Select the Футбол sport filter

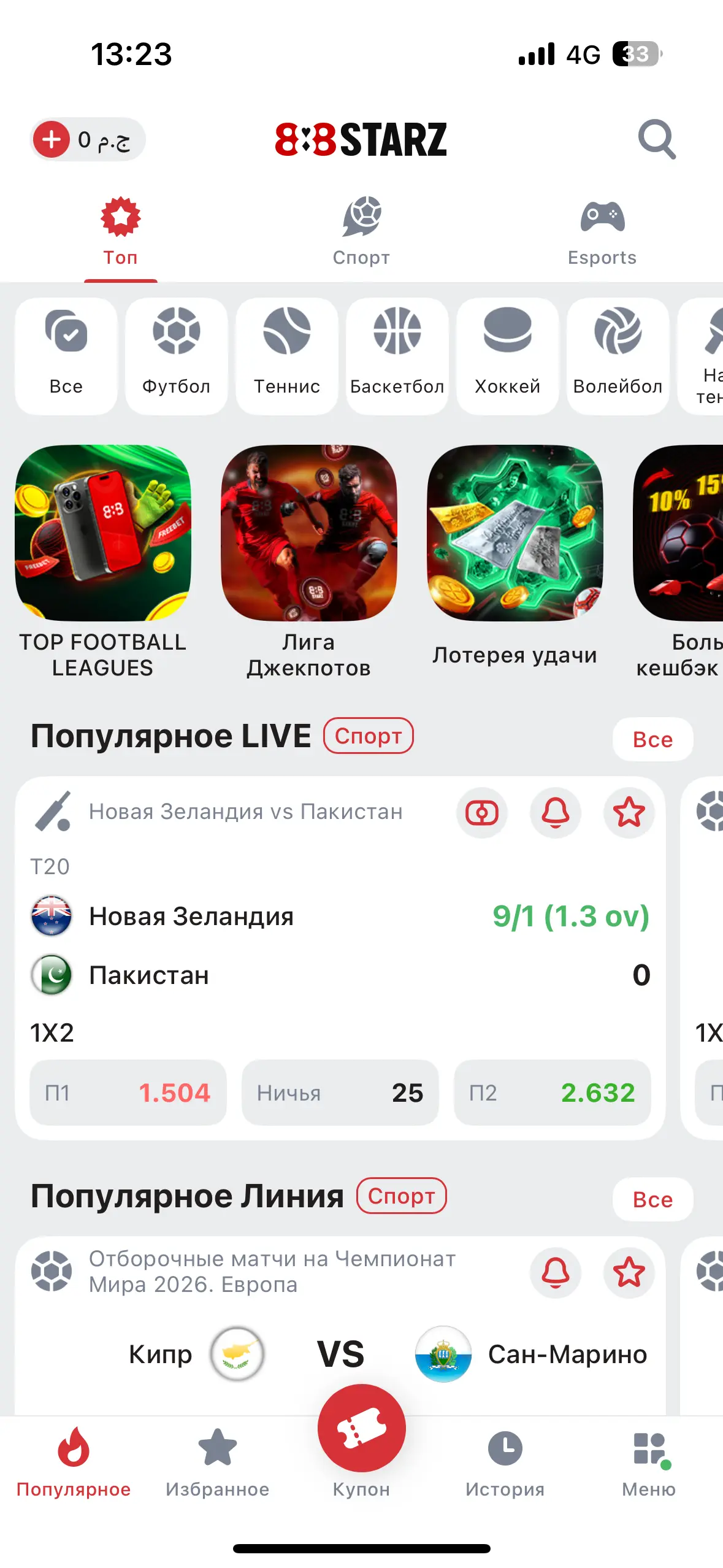(x=177, y=356)
